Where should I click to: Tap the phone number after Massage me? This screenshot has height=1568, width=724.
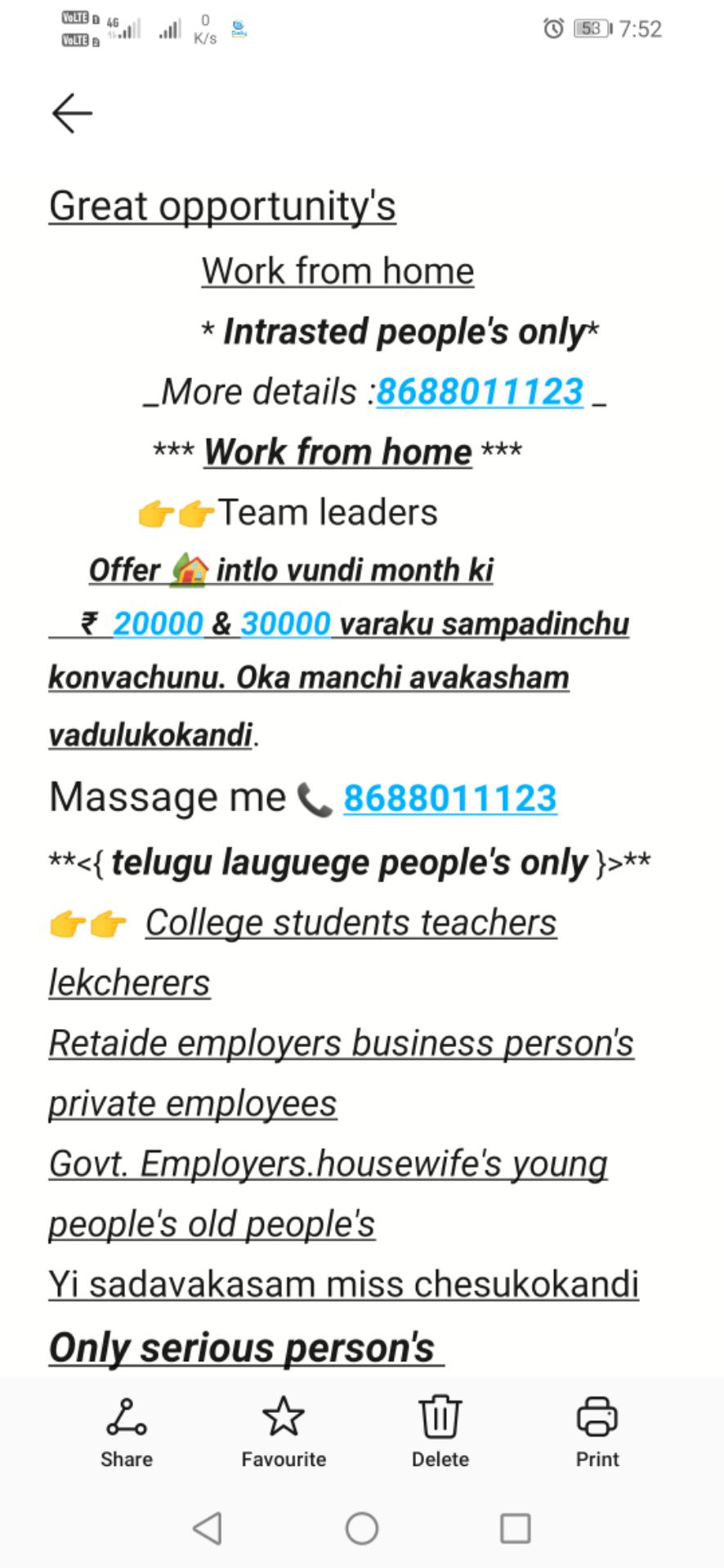pyautogui.click(x=449, y=798)
